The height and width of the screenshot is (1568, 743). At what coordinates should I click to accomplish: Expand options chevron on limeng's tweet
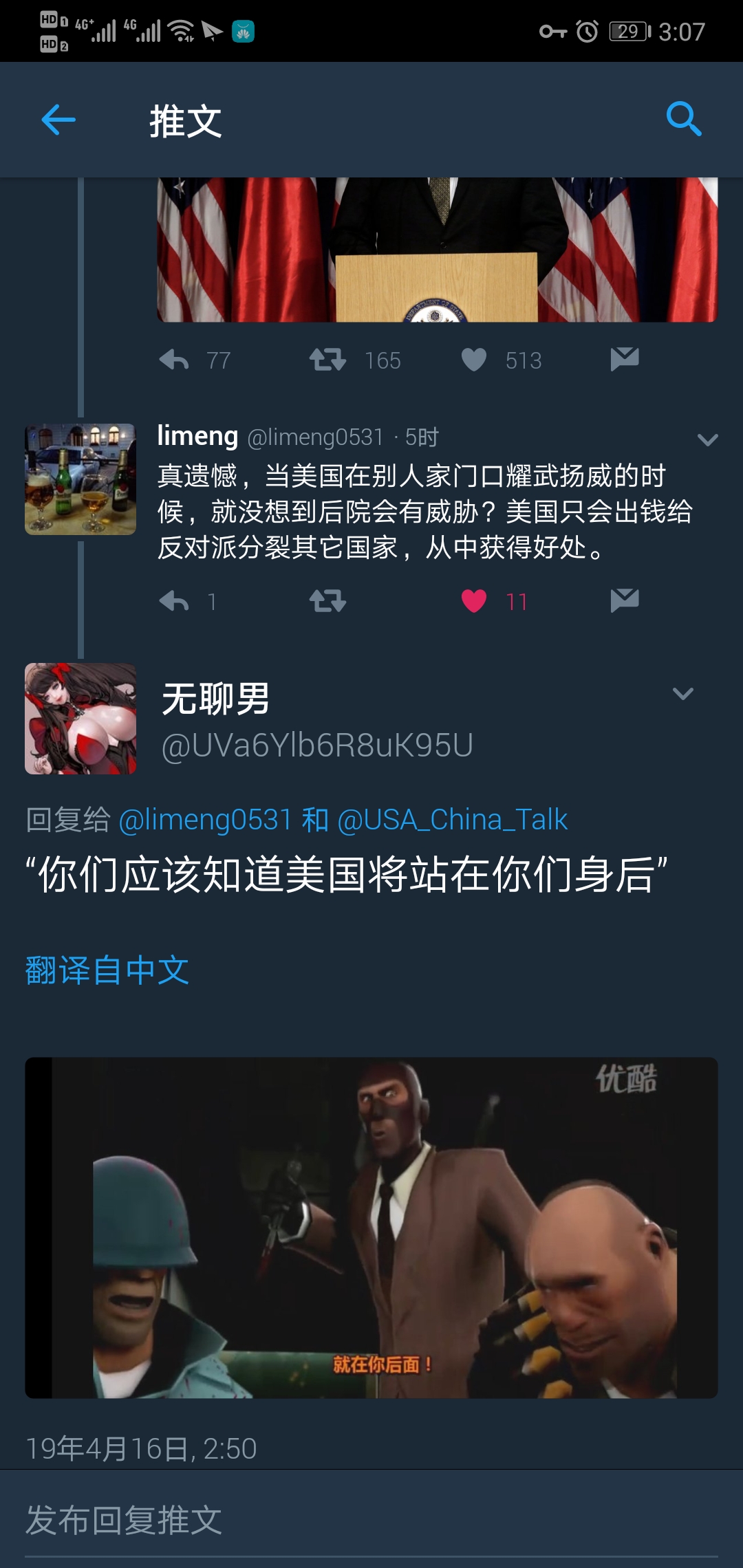708,439
